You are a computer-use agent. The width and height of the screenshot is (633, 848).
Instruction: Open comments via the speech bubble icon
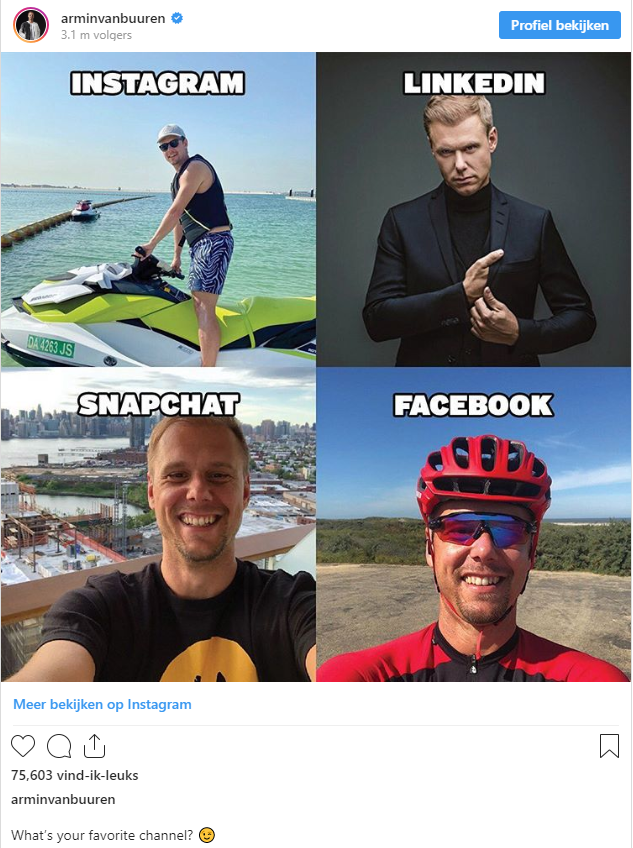pyautogui.click(x=59, y=746)
